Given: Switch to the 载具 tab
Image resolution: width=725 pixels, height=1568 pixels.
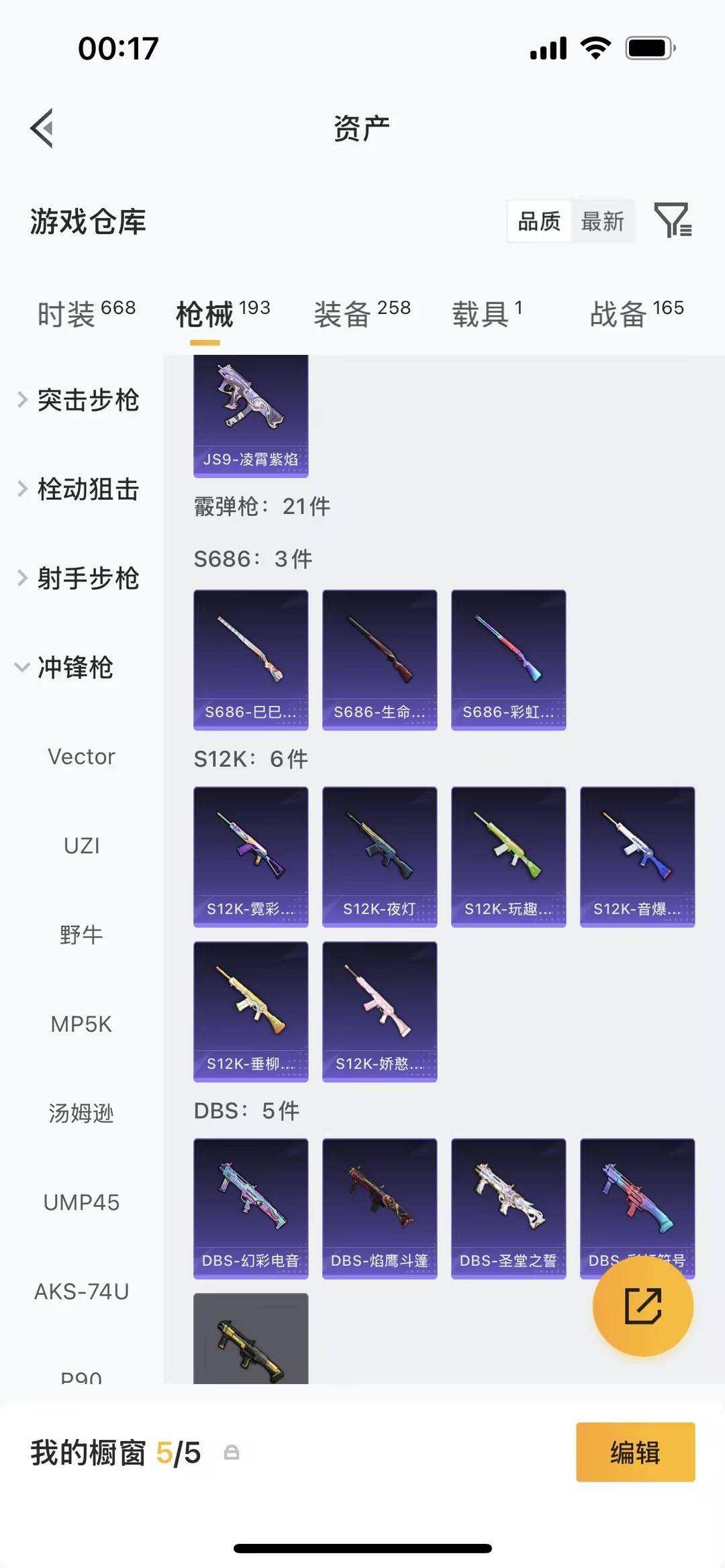Looking at the screenshot, I should [x=487, y=313].
